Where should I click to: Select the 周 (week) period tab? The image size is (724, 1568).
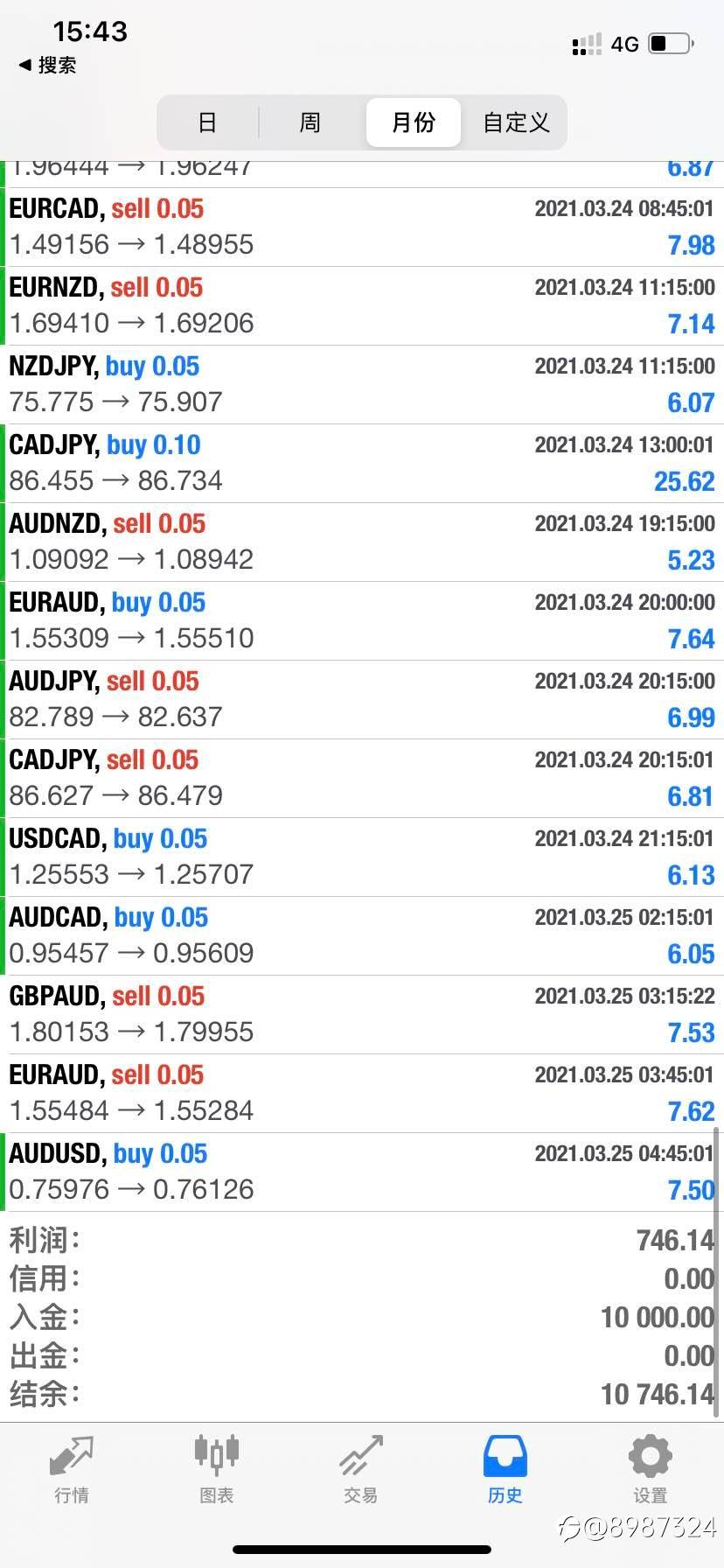click(310, 122)
